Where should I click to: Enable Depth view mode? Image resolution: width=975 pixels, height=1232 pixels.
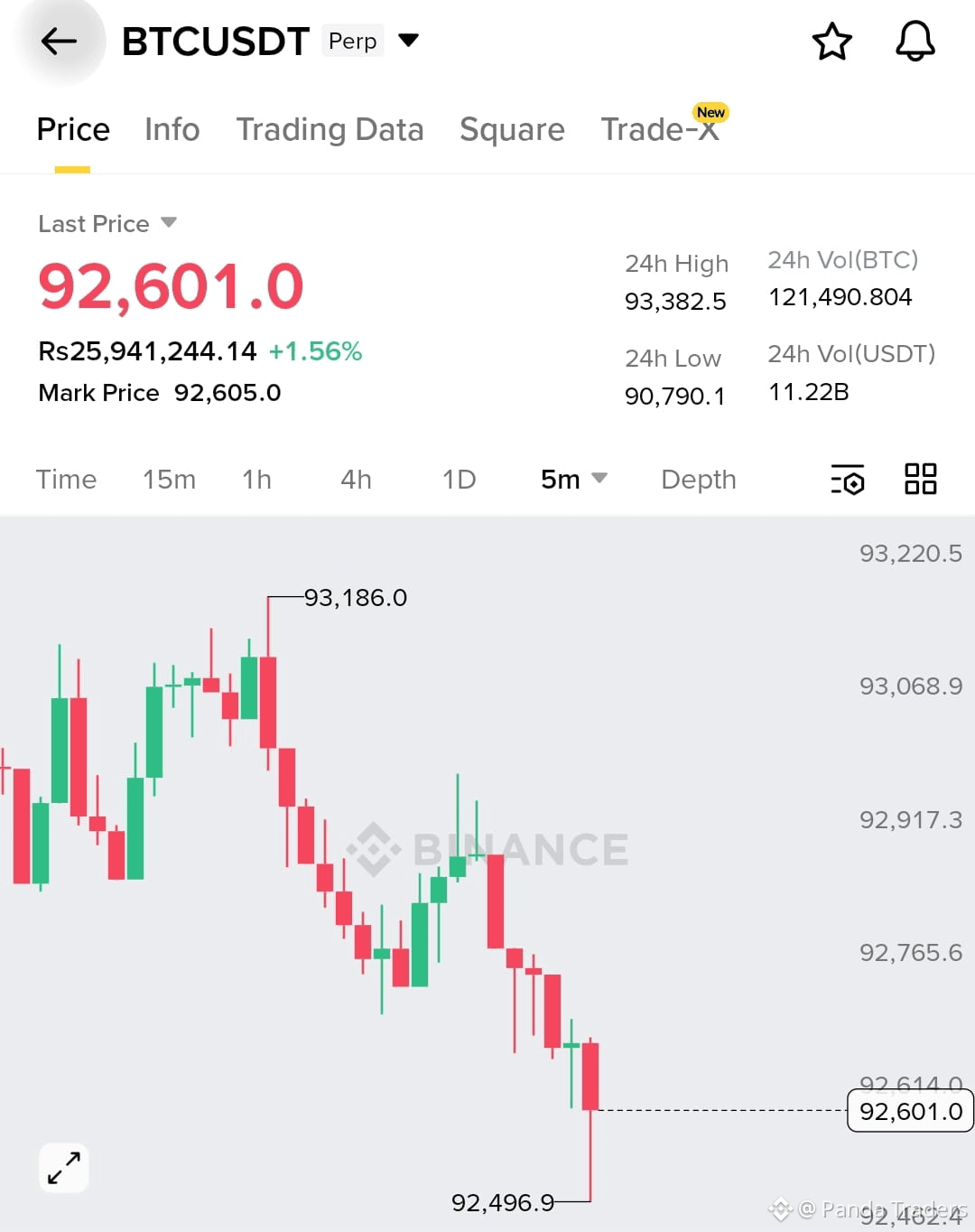[x=698, y=480]
